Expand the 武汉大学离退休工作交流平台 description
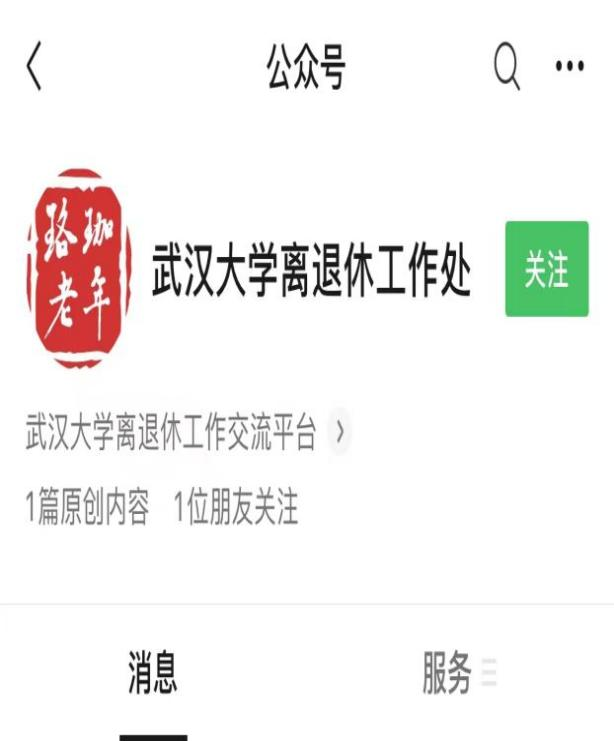 341,433
